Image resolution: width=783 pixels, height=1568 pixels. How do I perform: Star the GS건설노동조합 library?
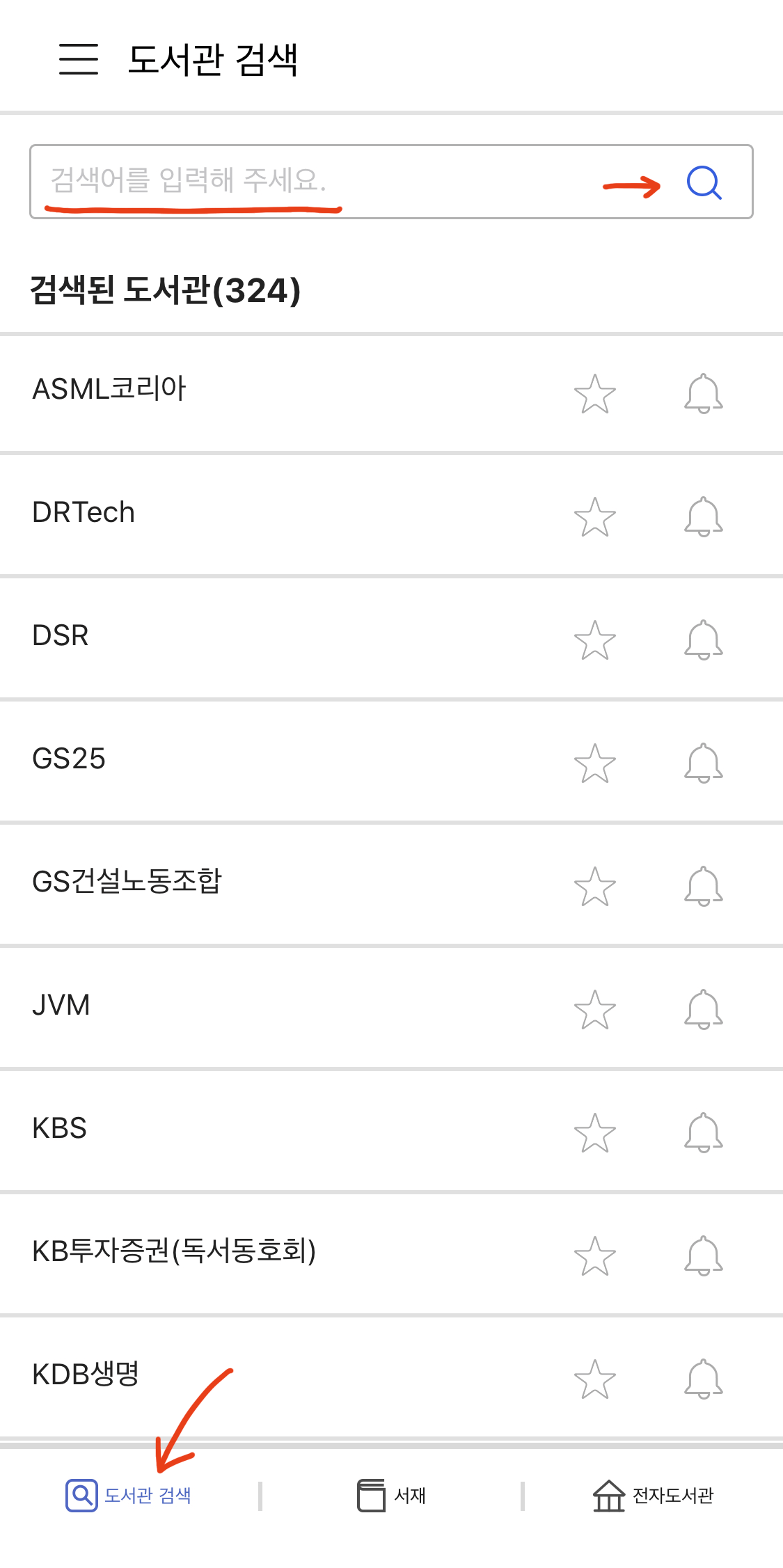tap(595, 886)
